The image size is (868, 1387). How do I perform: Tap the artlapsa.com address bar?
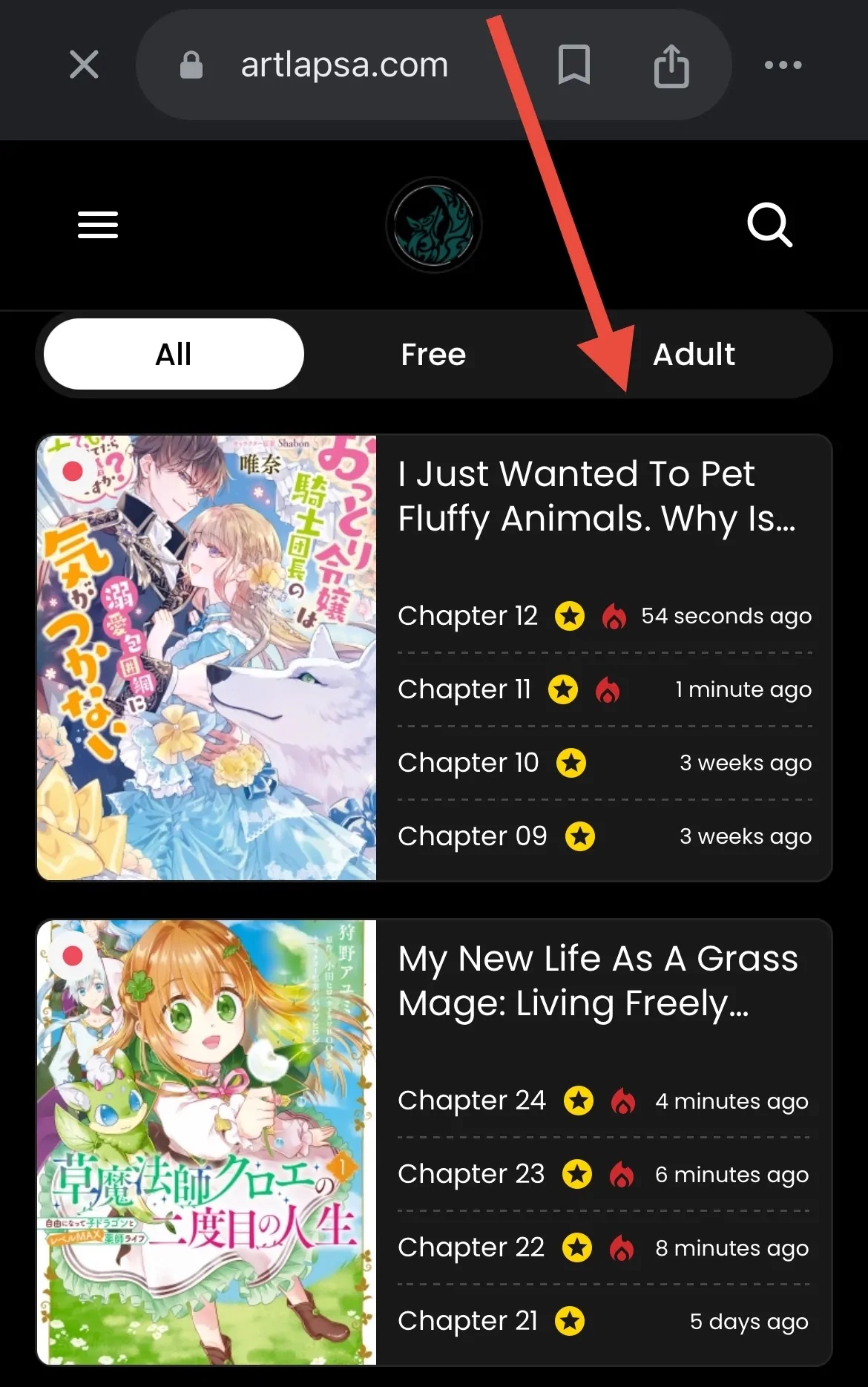(x=344, y=65)
